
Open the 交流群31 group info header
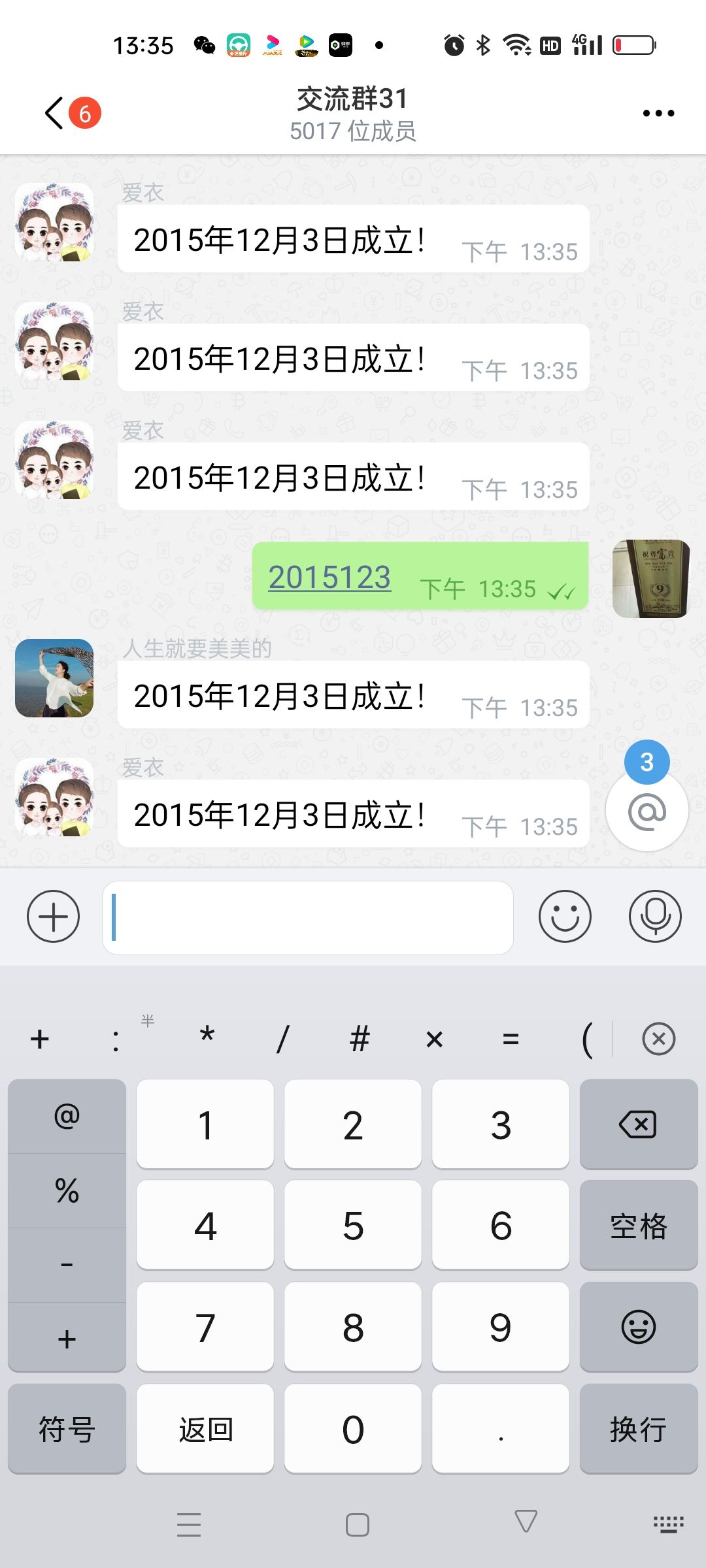pos(353,113)
